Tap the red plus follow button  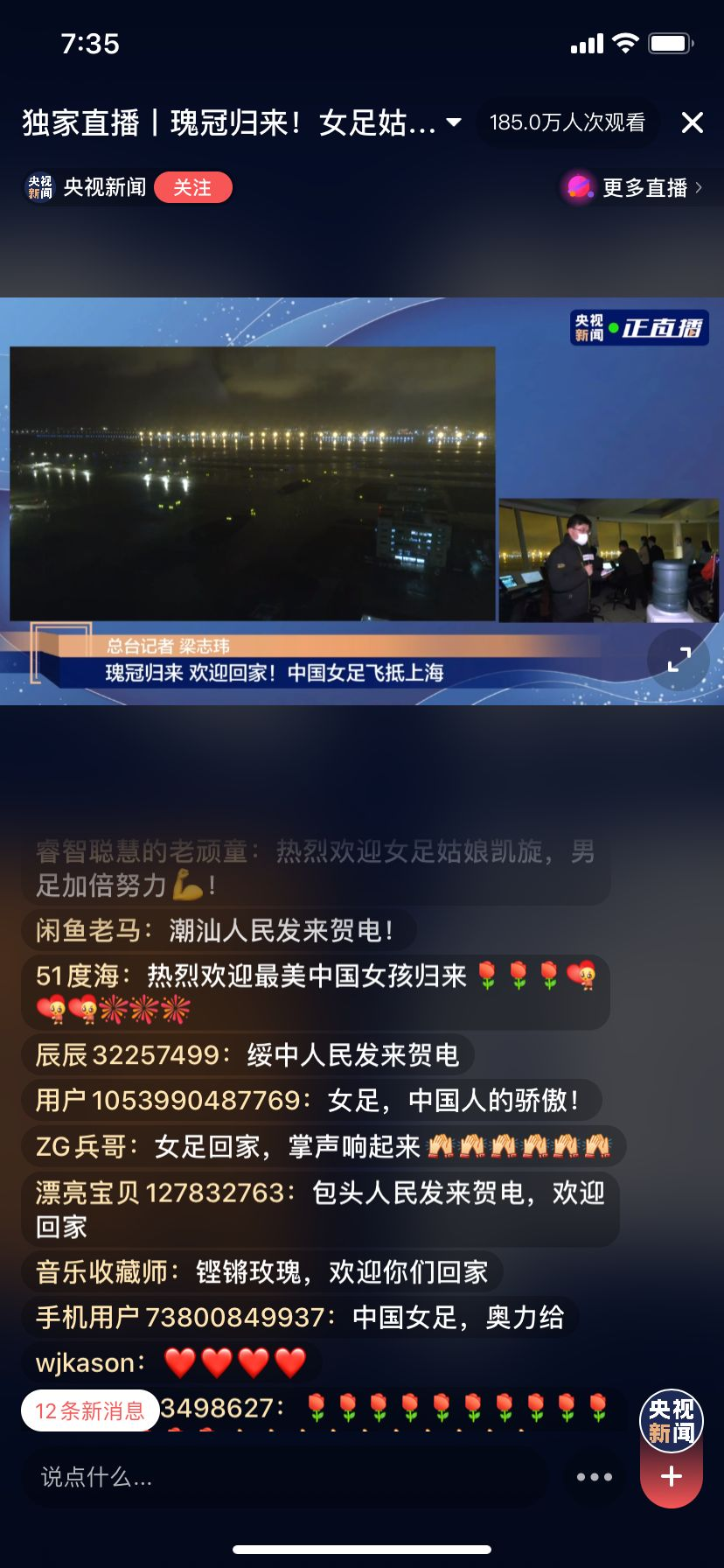click(x=672, y=1477)
